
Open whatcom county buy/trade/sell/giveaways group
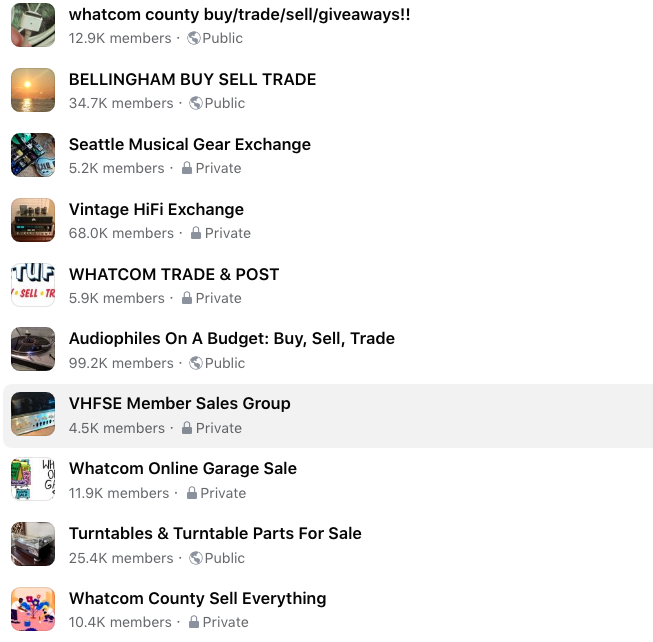point(239,15)
